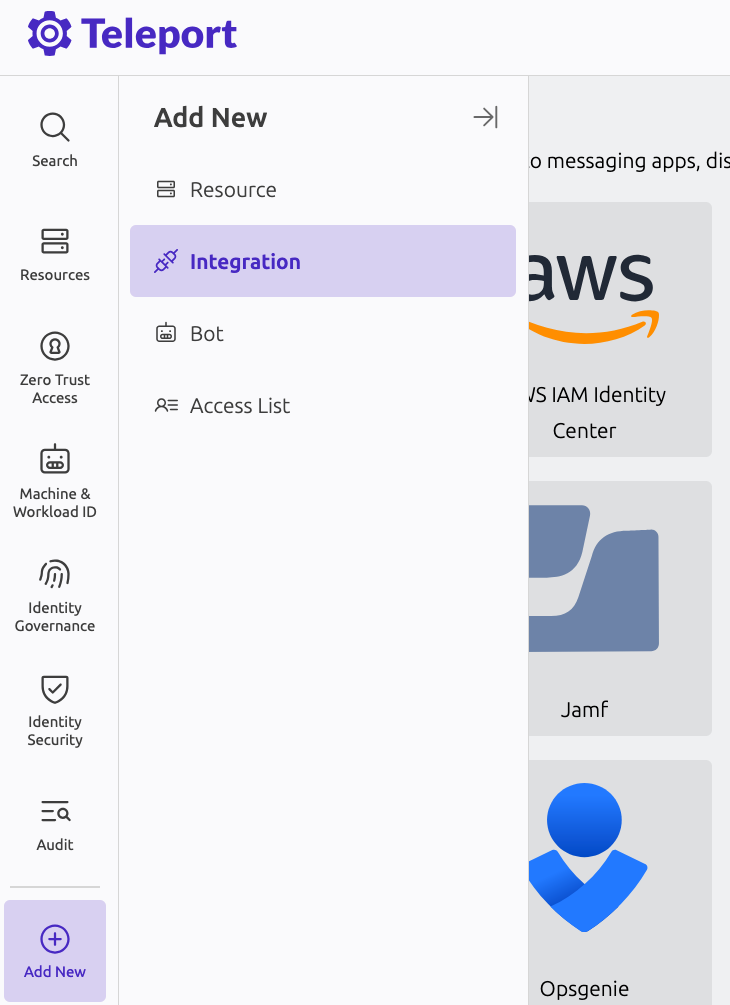Screen dimensions: 730x1005
Task: Click the Machine & Workload ID icon
Action: pyautogui.click(x=54, y=462)
